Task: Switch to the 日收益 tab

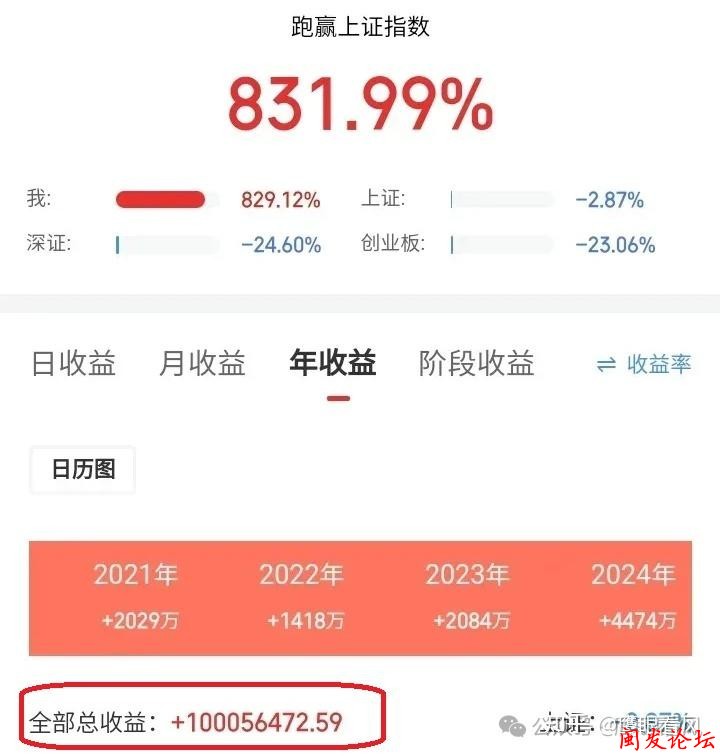Action: click(73, 363)
